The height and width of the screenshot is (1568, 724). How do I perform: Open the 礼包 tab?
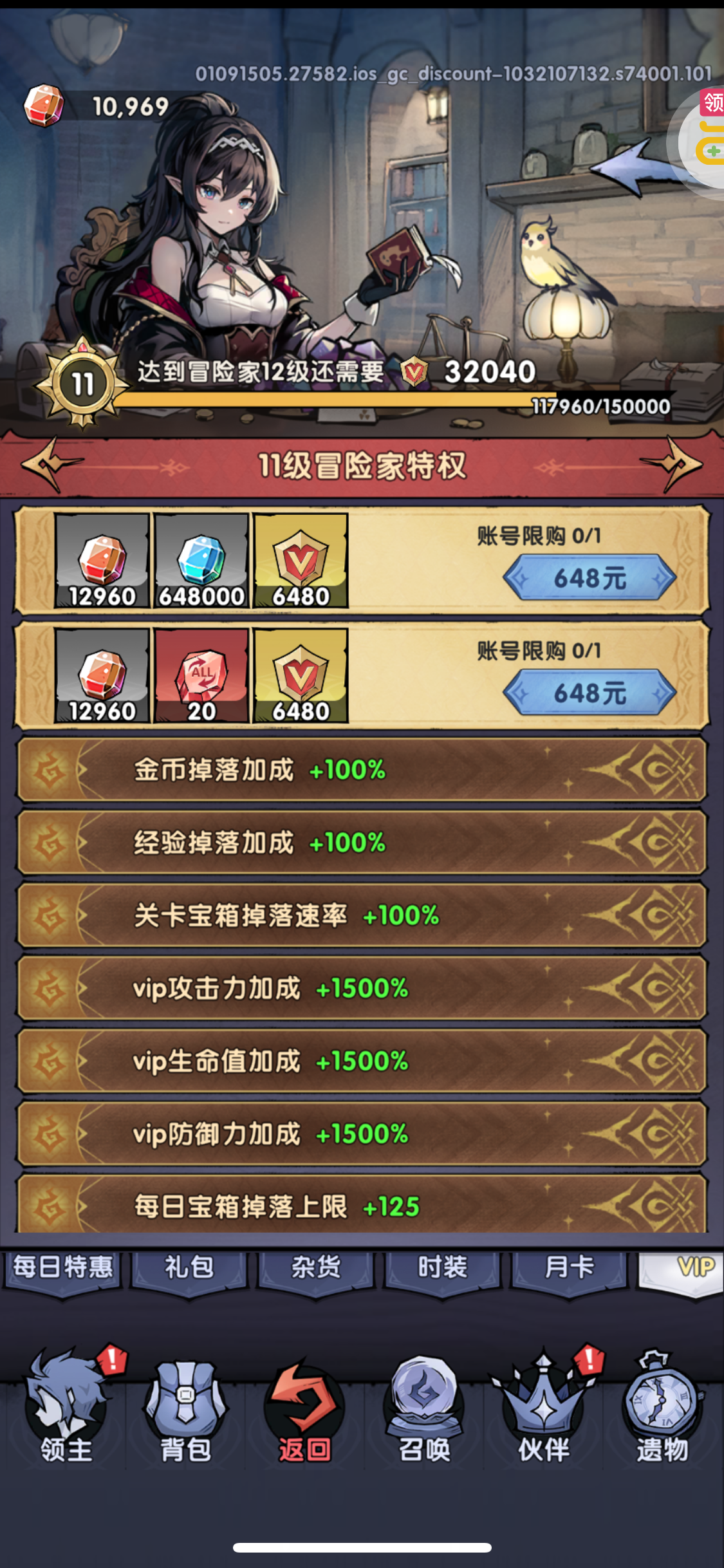189,1267
